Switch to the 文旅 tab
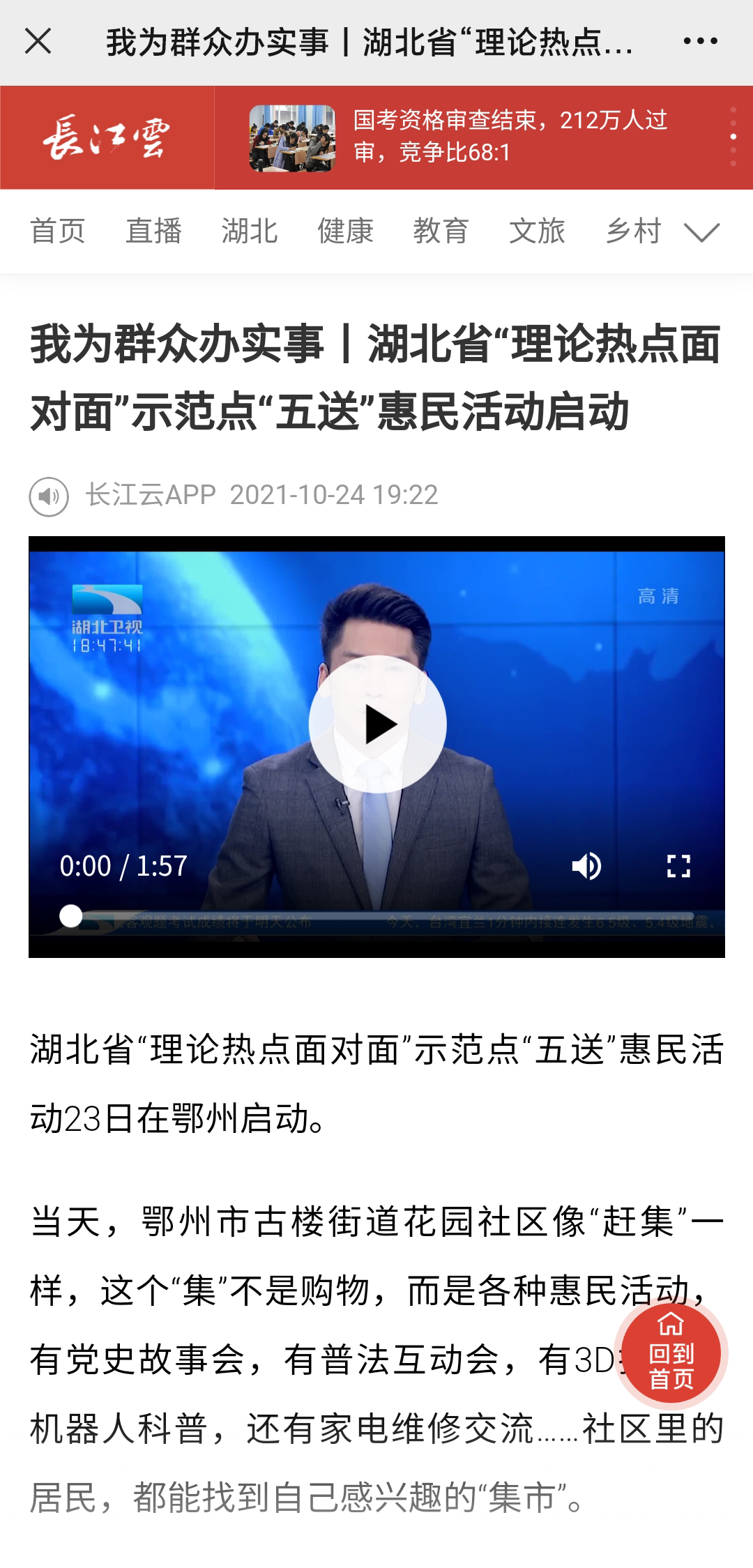Viewport: 753px width, 1568px height. [536, 231]
